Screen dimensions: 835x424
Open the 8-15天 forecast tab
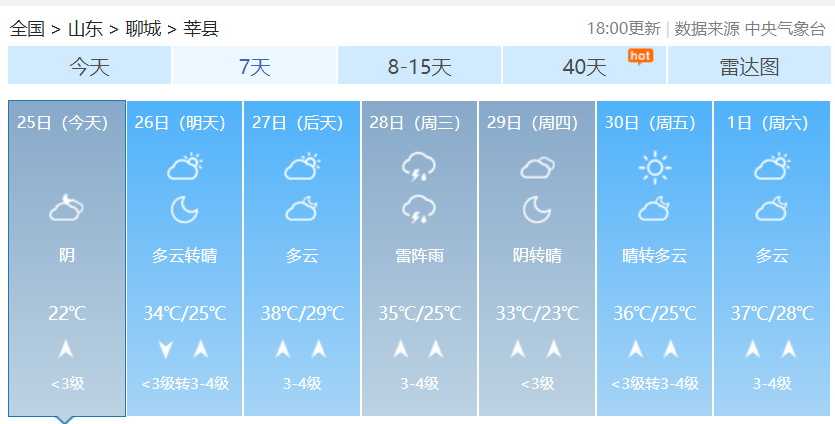(419, 67)
